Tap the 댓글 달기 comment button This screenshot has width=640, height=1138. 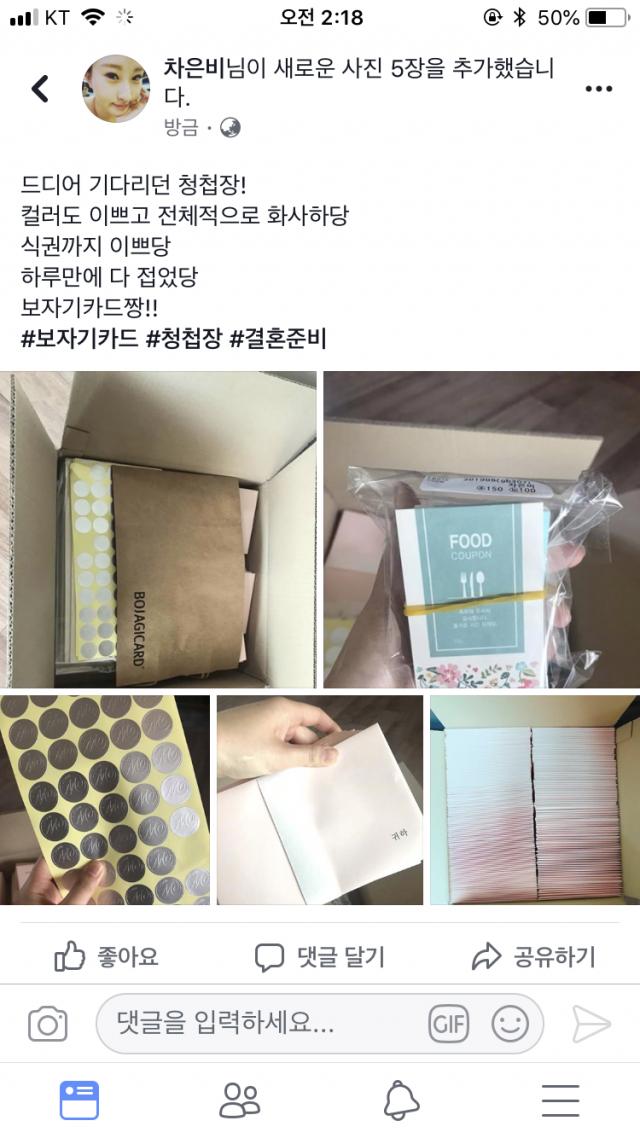click(320, 957)
